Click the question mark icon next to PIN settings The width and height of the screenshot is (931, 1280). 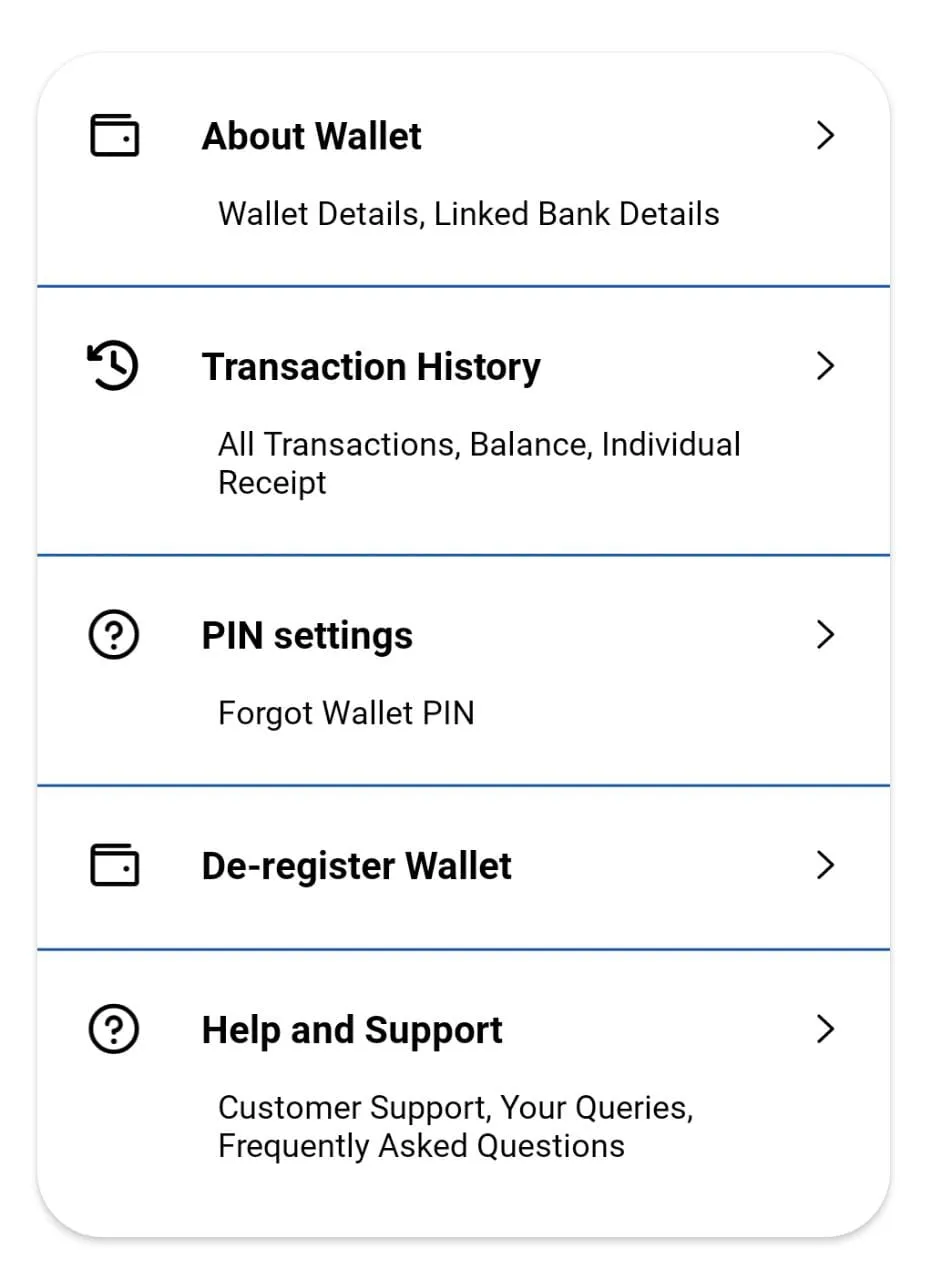coord(113,634)
